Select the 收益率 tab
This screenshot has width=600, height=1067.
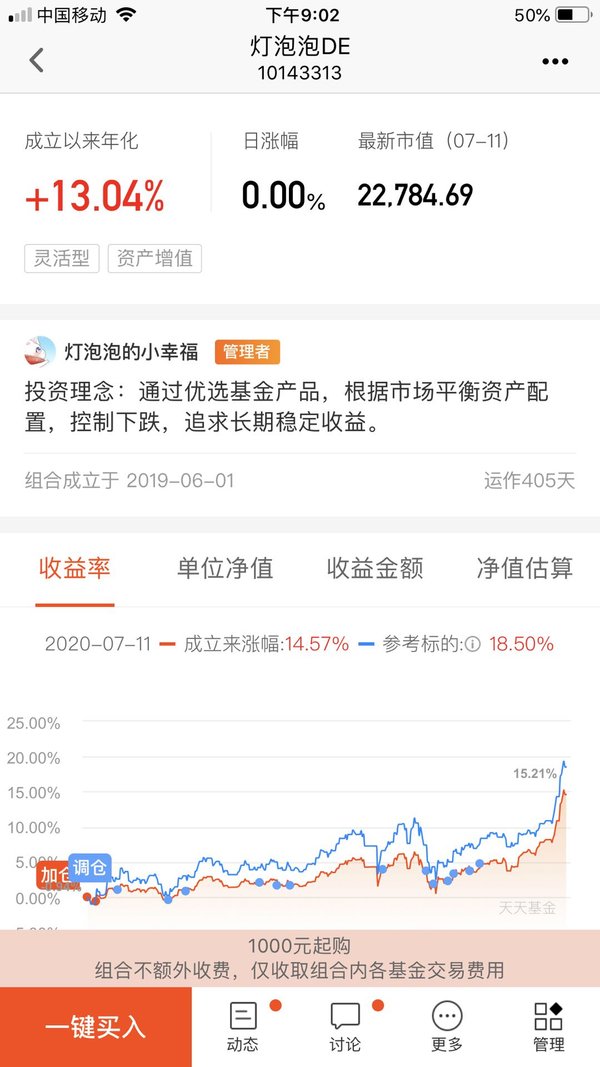click(x=75, y=568)
